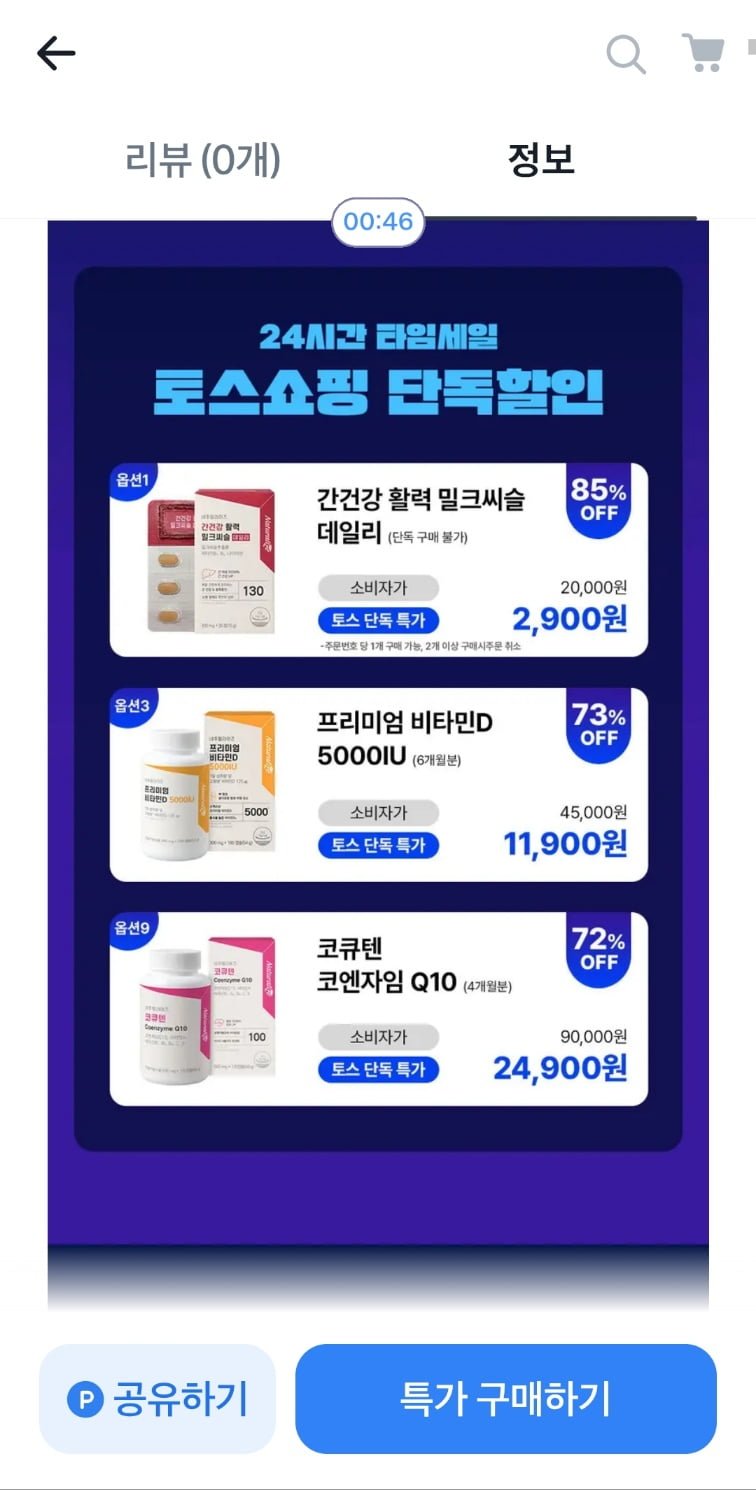Go back using the arrow icon
This screenshot has height=1490, width=756.
(x=56, y=54)
